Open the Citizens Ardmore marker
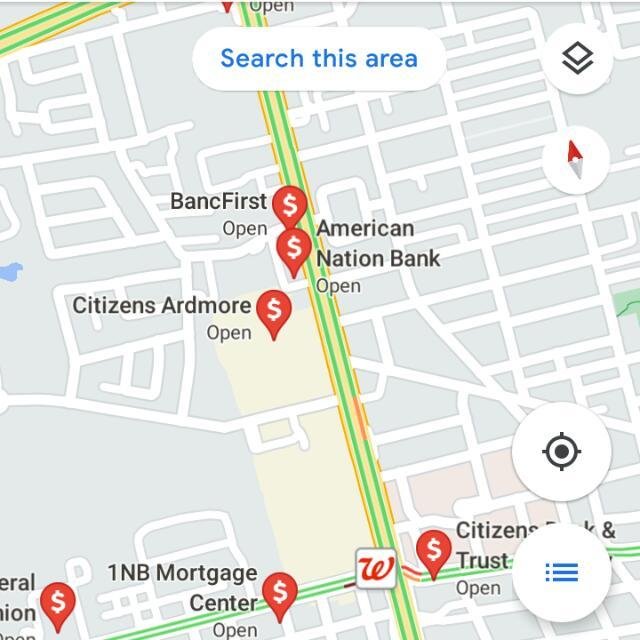Screen dimensions: 640x640 [x=273, y=312]
